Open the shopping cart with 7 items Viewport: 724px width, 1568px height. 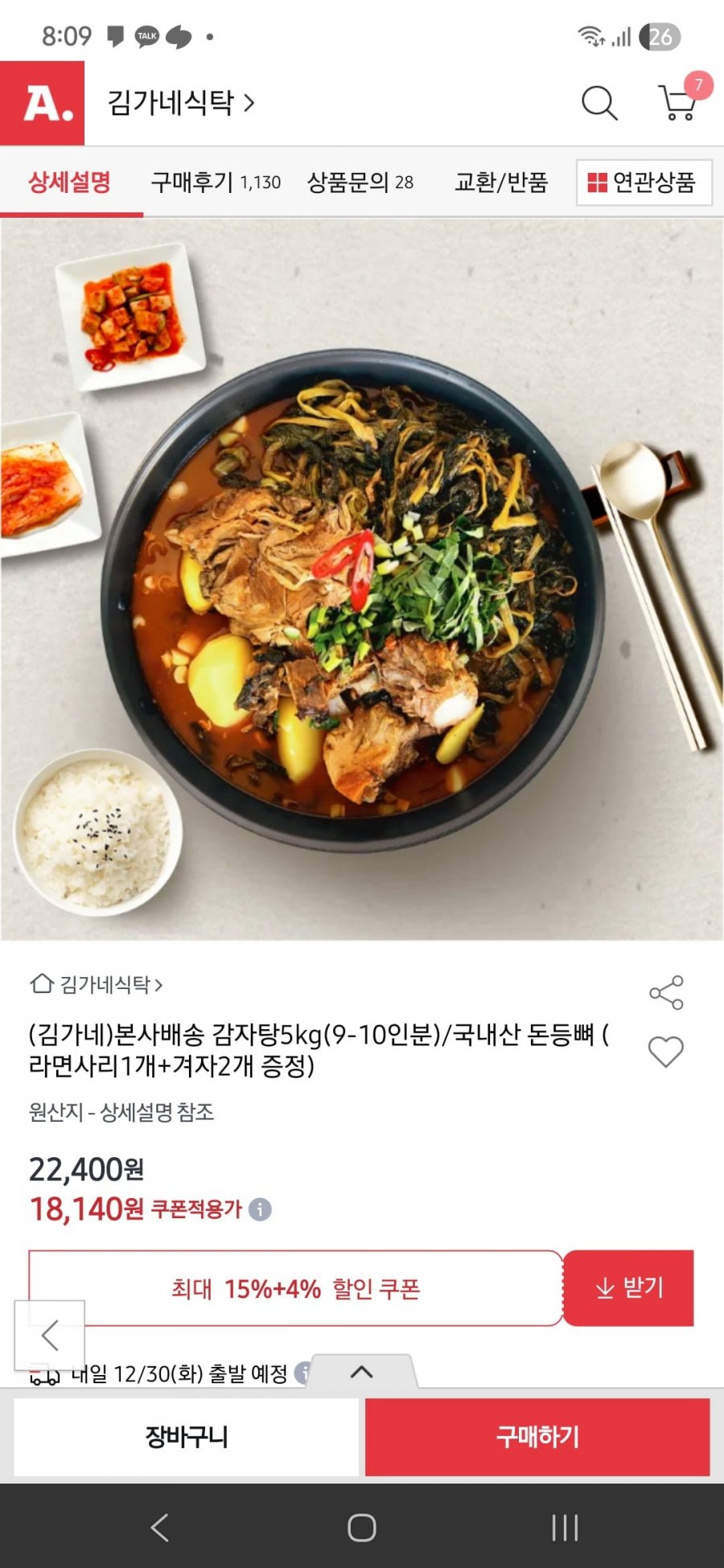678,101
